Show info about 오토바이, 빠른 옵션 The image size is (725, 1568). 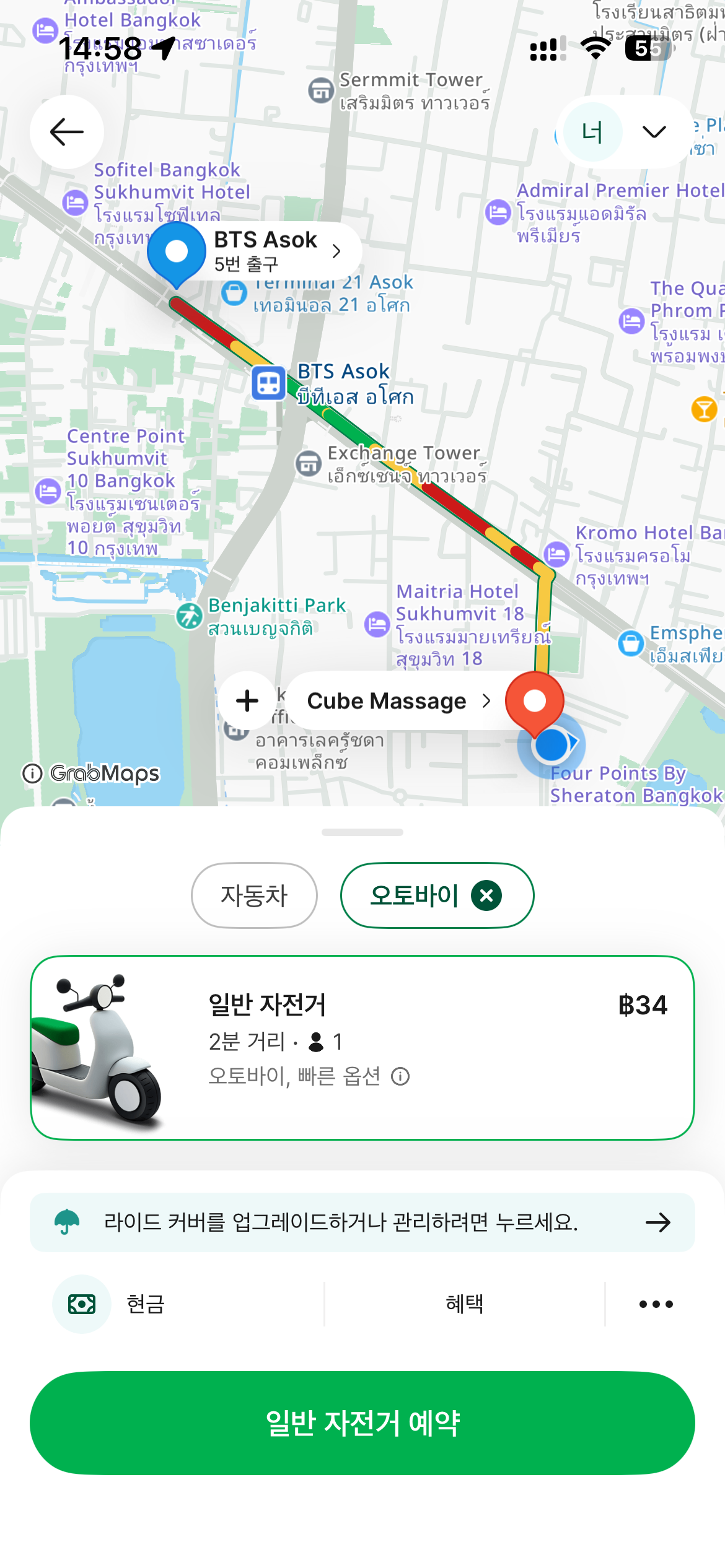400,1077
